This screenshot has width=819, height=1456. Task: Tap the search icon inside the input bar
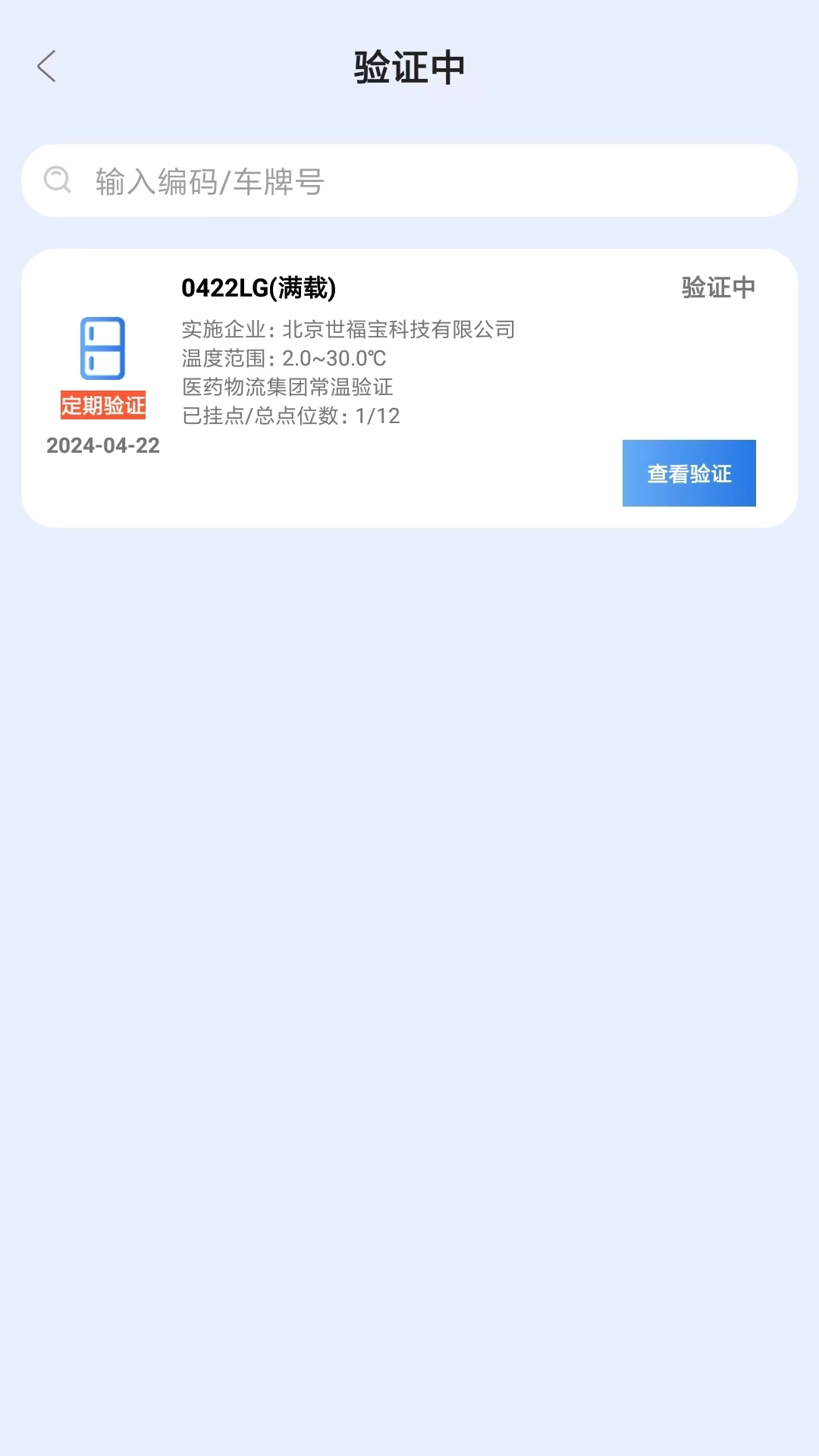point(58,180)
